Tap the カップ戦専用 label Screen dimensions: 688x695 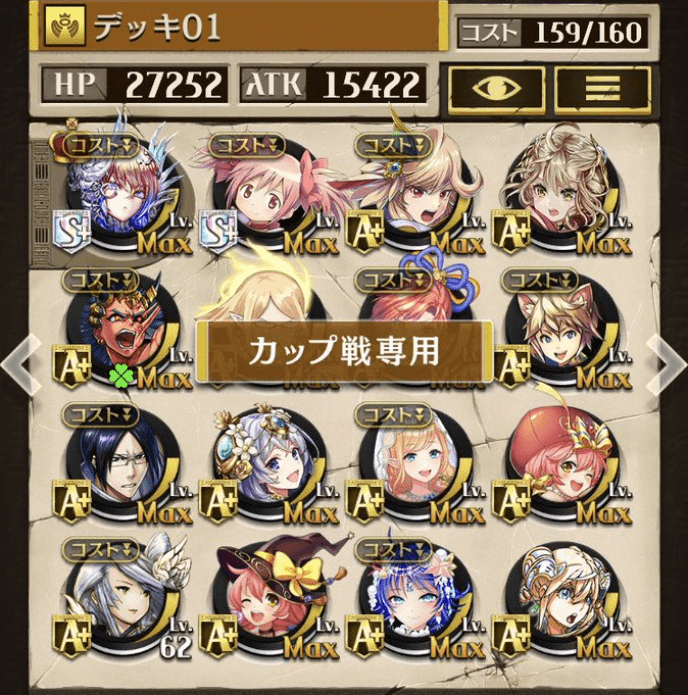coord(344,351)
